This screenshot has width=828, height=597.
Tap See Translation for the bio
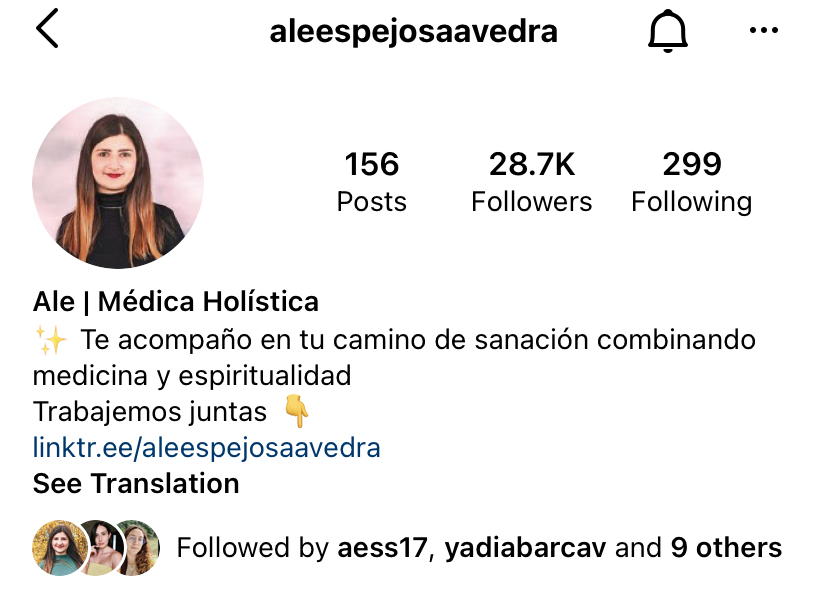click(136, 484)
